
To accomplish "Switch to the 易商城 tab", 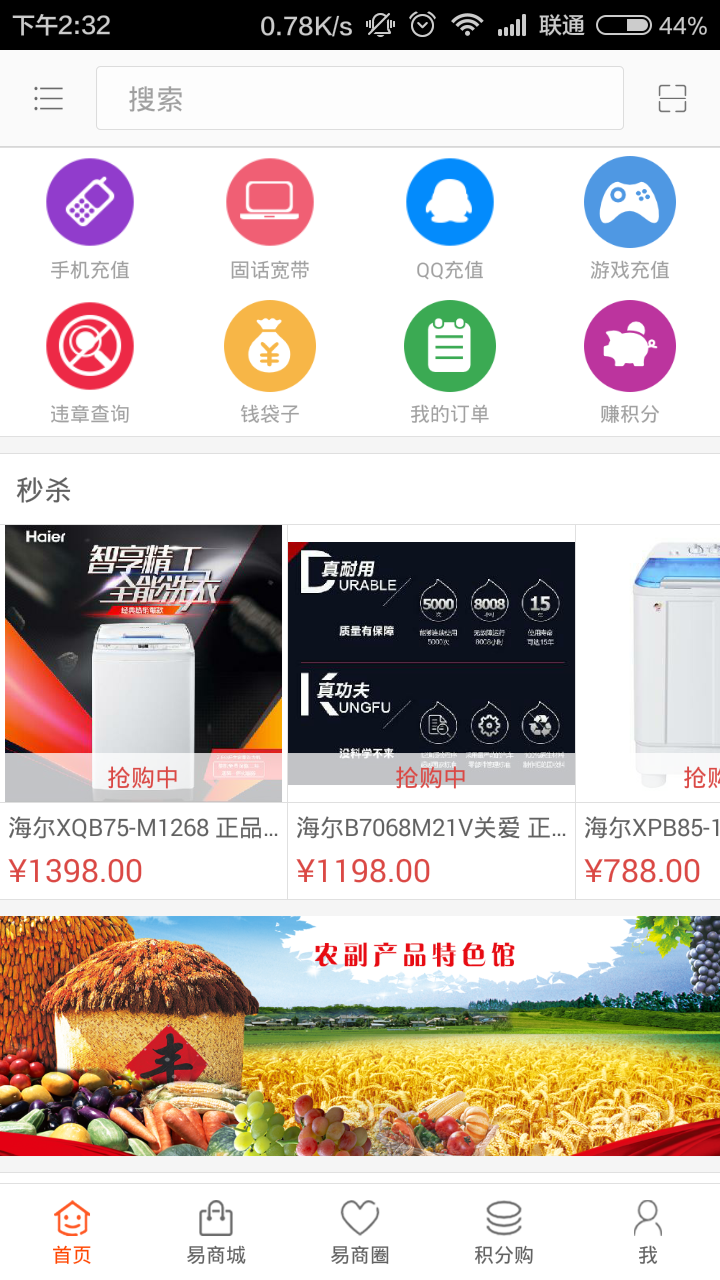I will pyautogui.click(x=216, y=1232).
